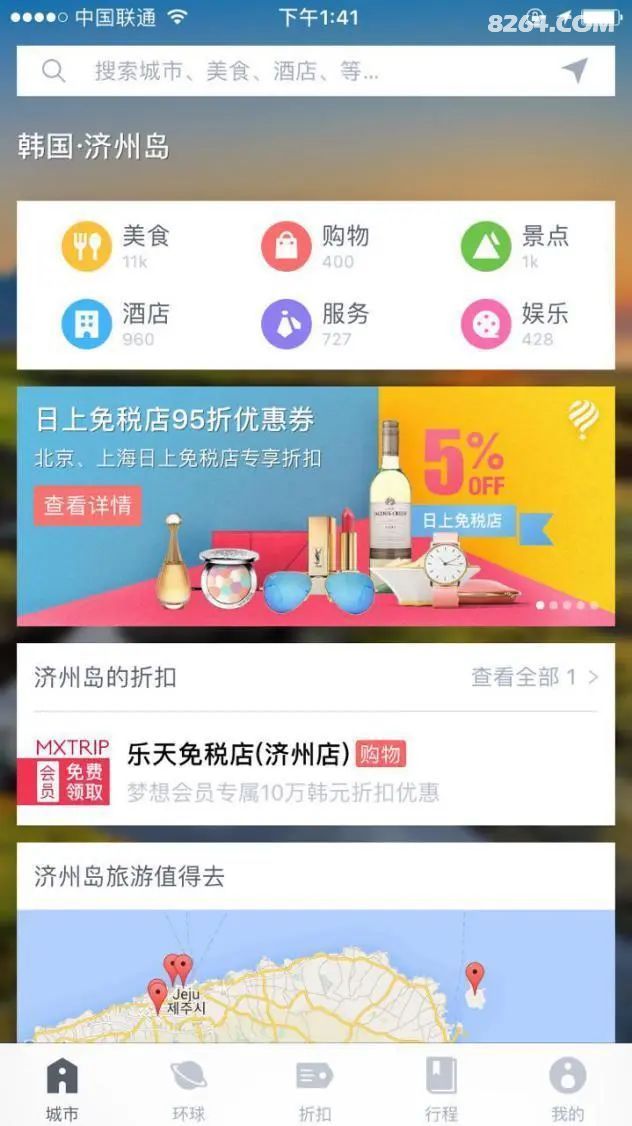Image resolution: width=632 pixels, height=1126 pixels.
Task: Open the 服务 category
Action: point(315,324)
